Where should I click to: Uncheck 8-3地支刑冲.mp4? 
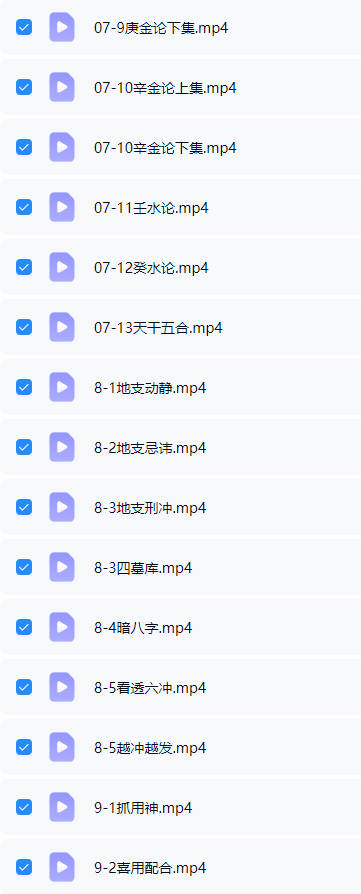(24, 507)
